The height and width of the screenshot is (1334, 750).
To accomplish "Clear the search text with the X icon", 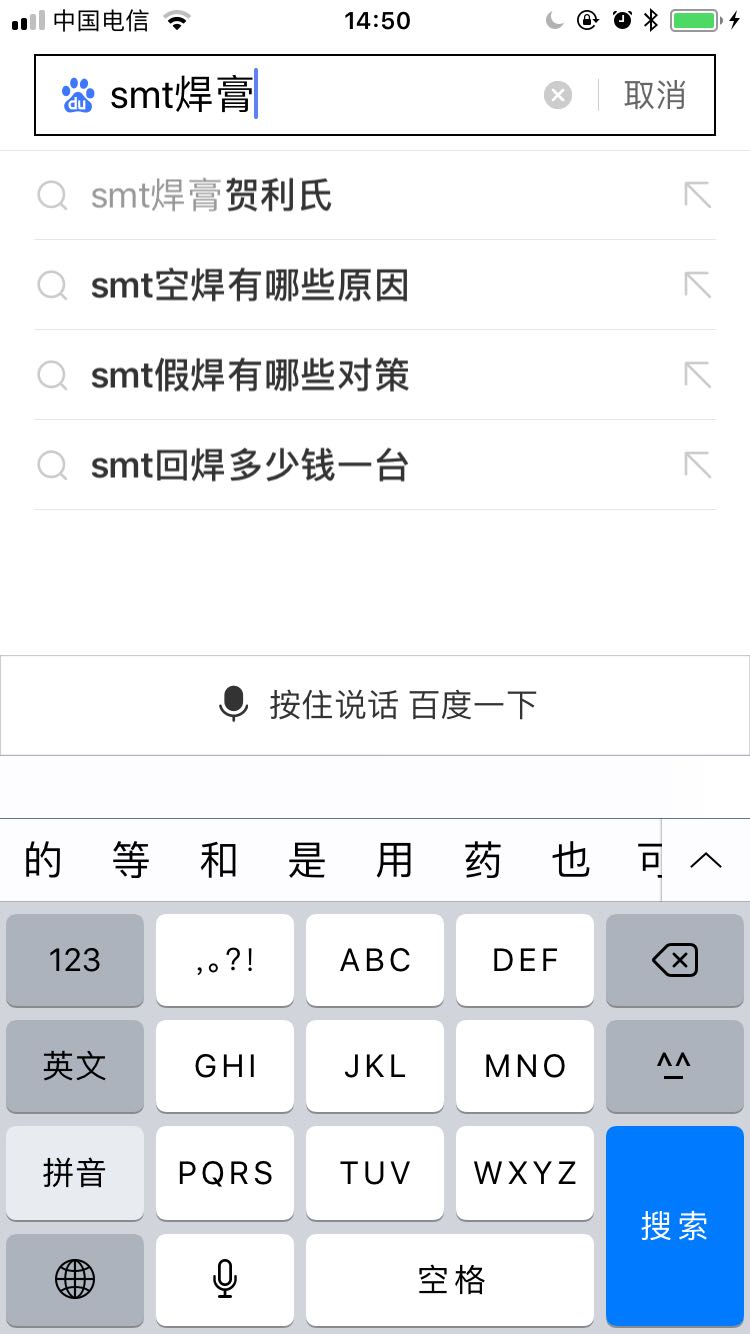I will pyautogui.click(x=558, y=95).
